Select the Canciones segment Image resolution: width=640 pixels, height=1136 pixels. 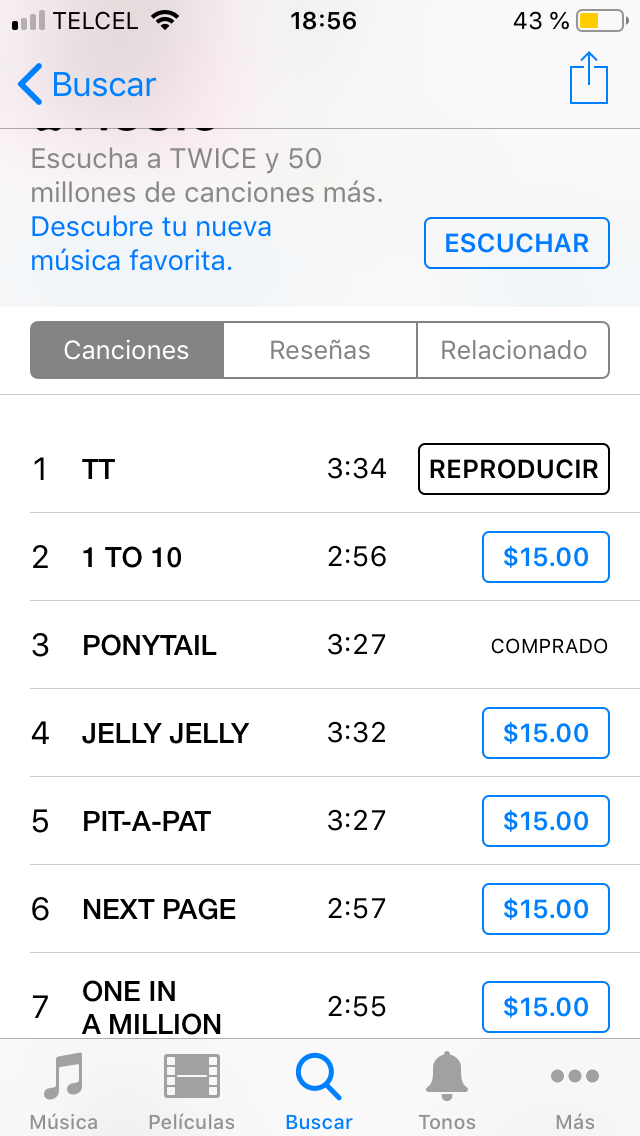(126, 350)
